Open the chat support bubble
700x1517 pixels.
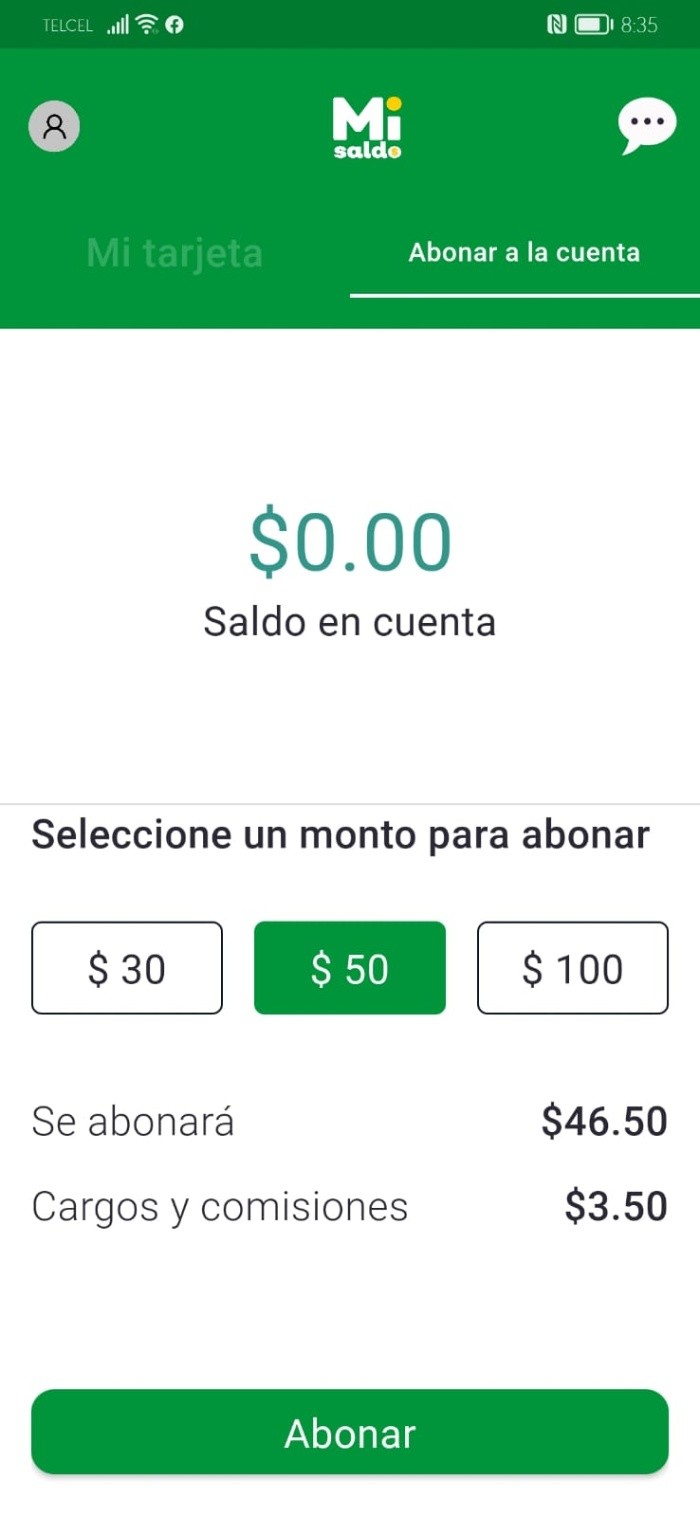click(647, 125)
